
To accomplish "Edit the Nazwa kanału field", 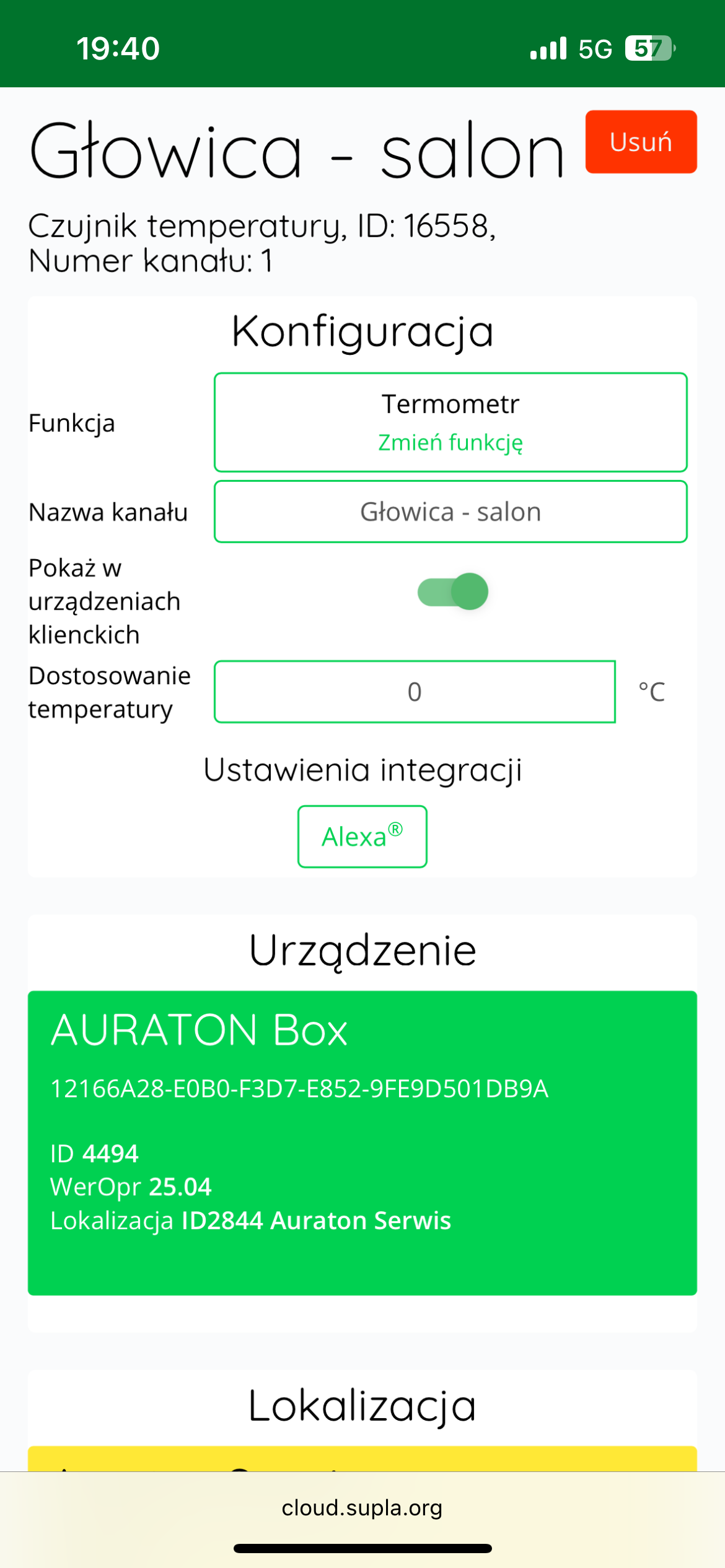I will pyautogui.click(x=450, y=512).
